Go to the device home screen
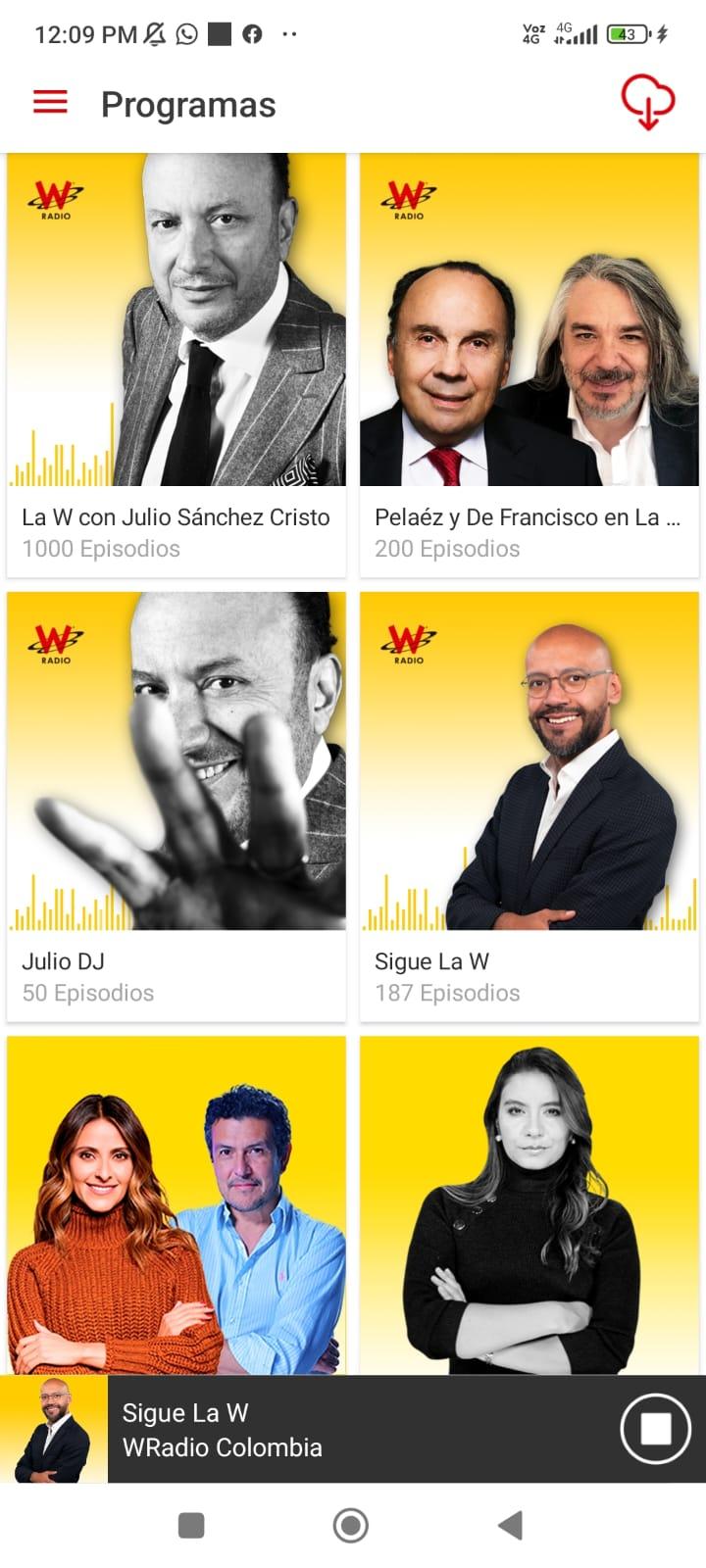The height and width of the screenshot is (1568, 706). [350, 1525]
